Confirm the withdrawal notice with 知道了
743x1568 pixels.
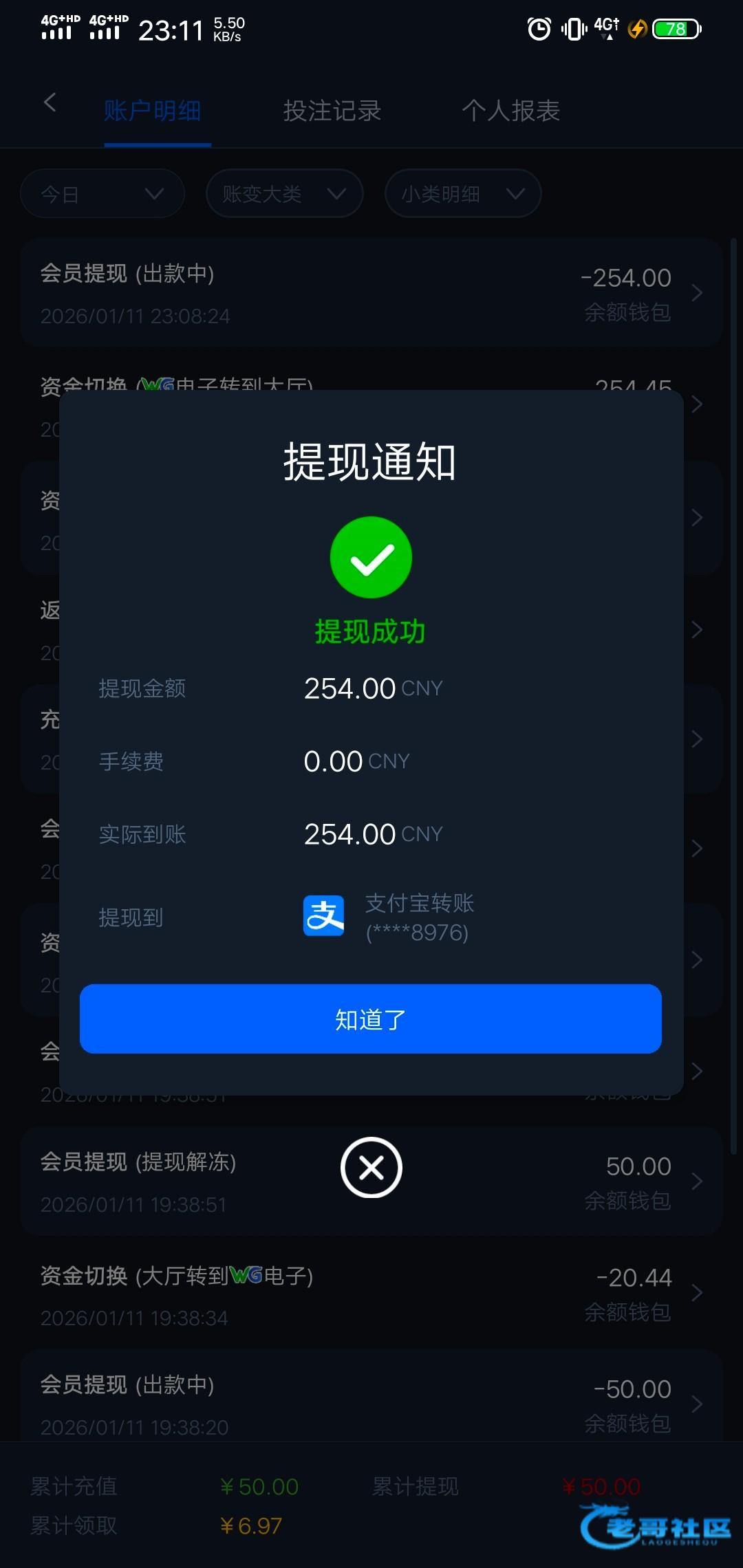(371, 1019)
